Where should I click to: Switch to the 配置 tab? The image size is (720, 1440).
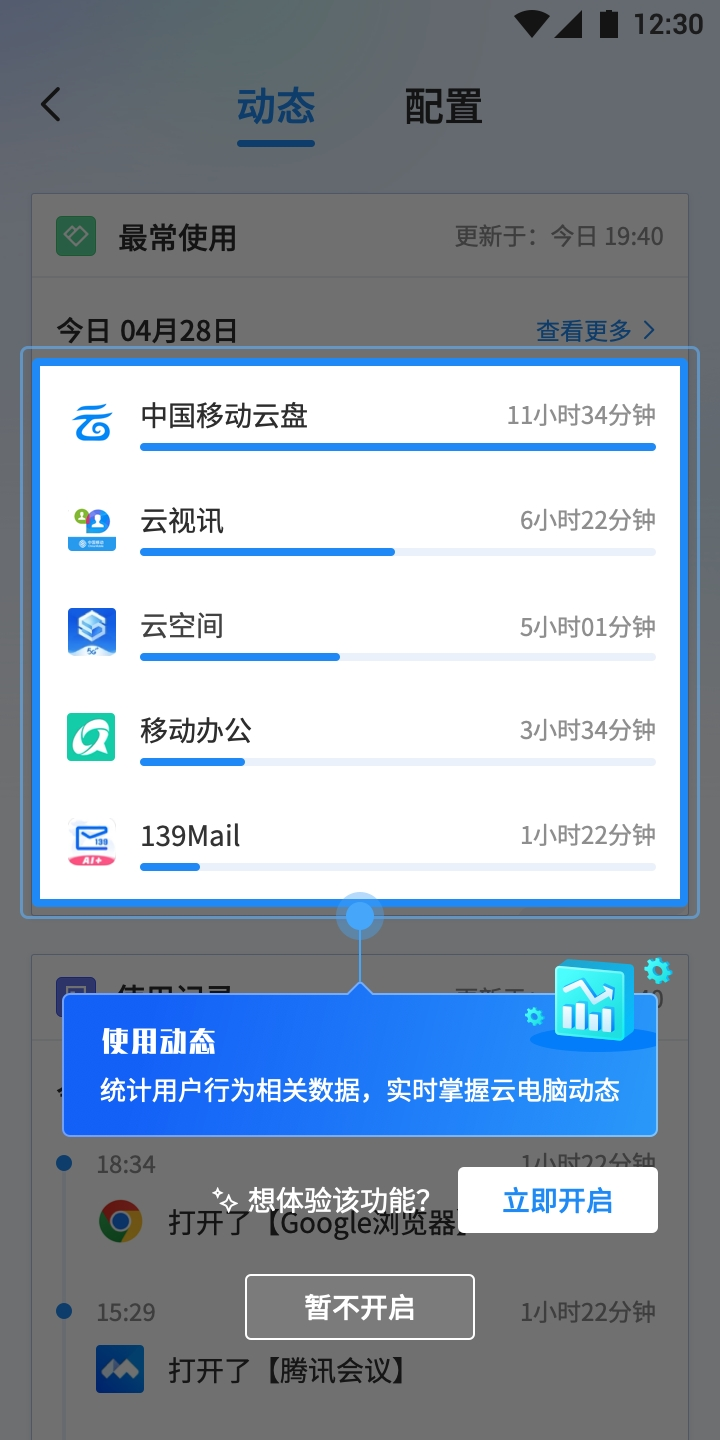[x=443, y=107]
